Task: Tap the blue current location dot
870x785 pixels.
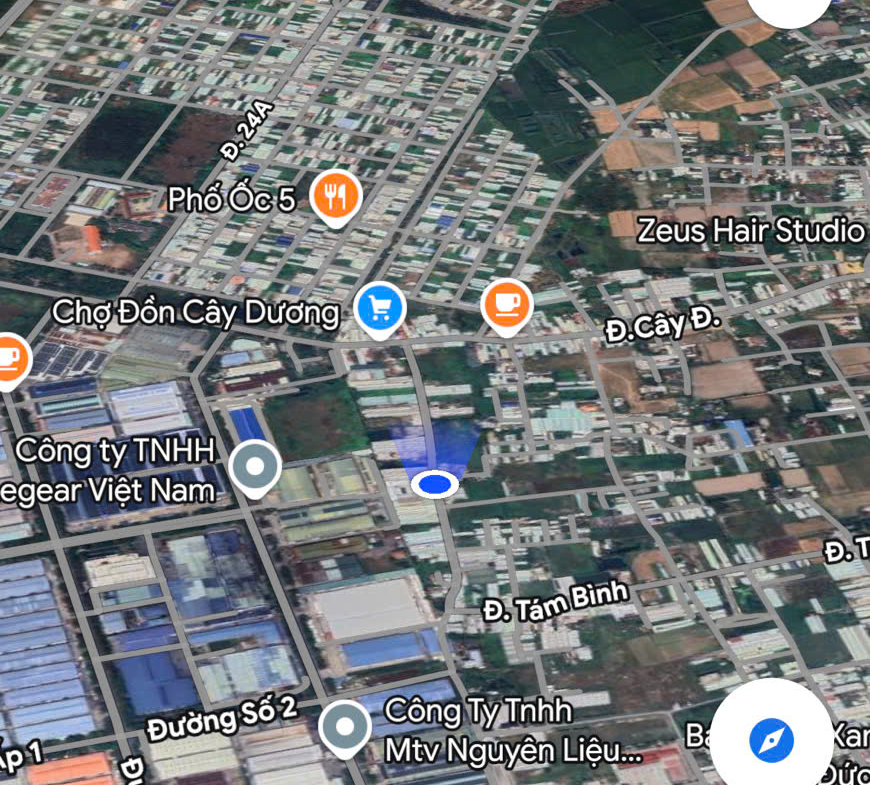Action: click(435, 485)
